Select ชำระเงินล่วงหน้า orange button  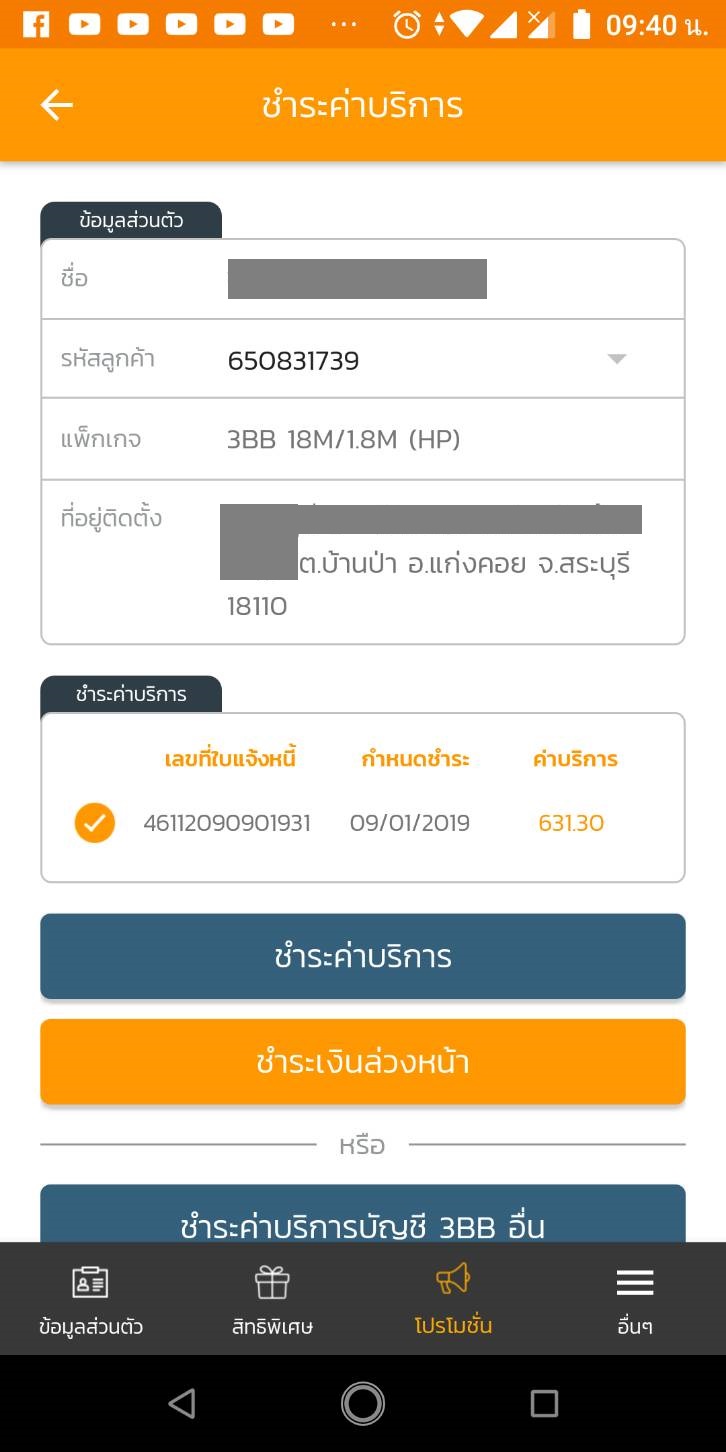pyautogui.click(x=363, y=1061)
